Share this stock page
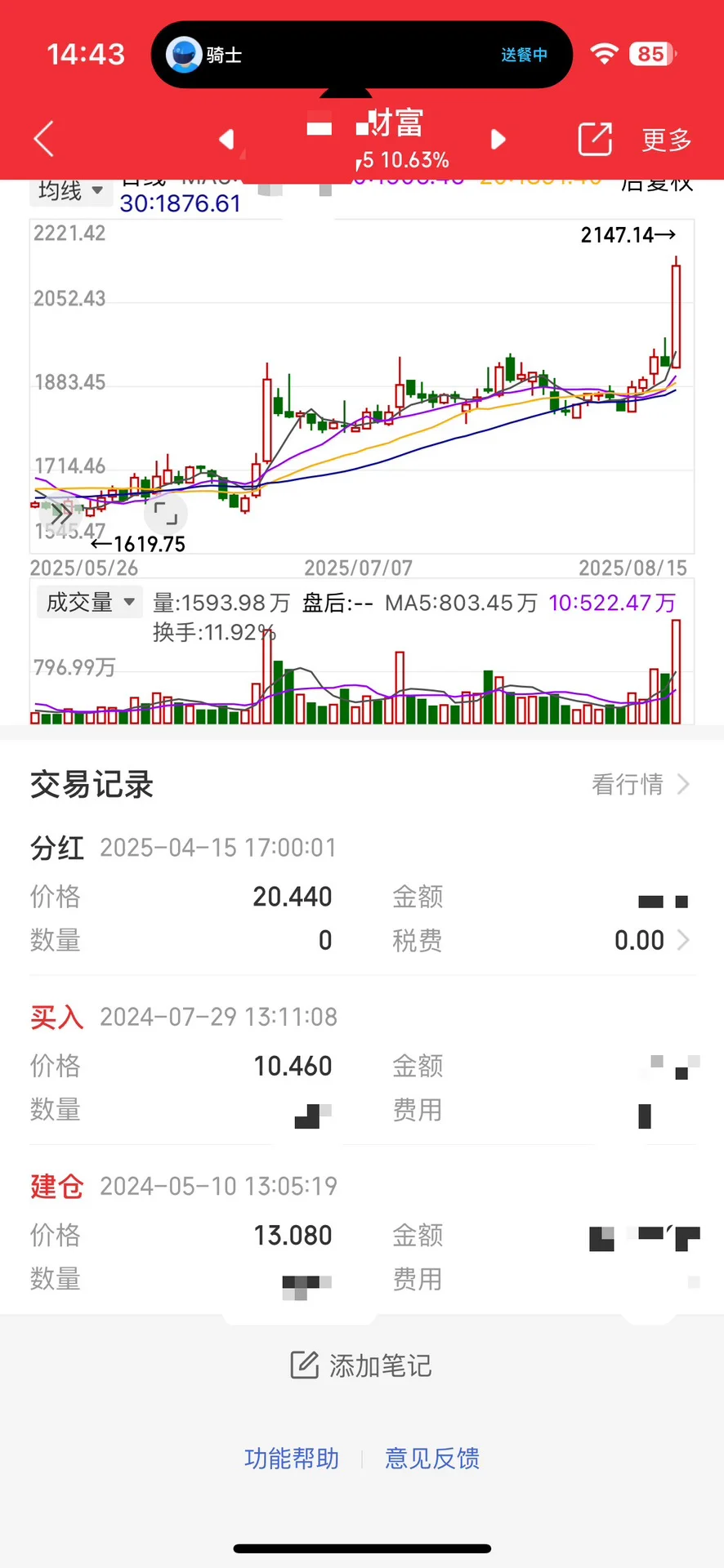 (x=595, y=140)
